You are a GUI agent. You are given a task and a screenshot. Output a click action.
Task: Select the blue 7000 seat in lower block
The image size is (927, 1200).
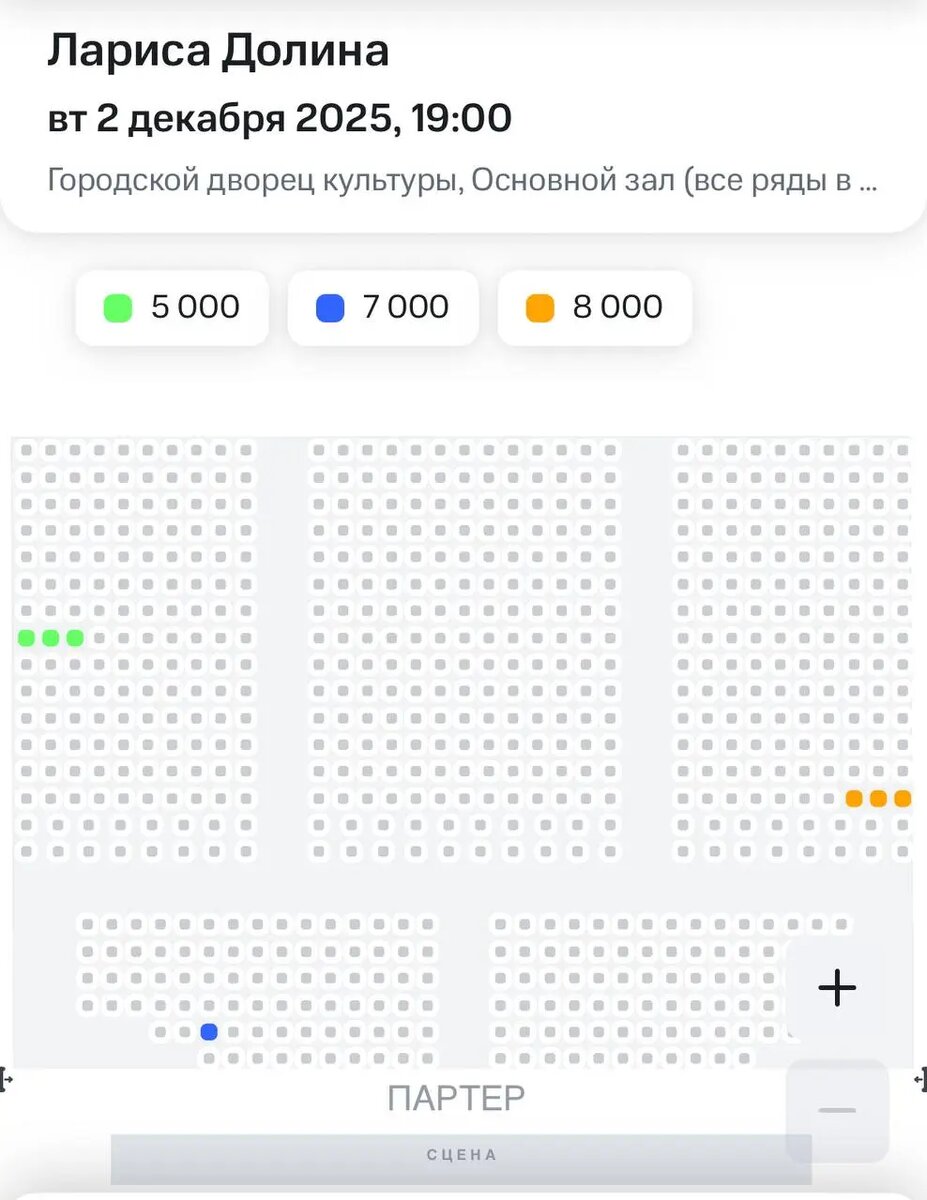[x=208, y=1032]
